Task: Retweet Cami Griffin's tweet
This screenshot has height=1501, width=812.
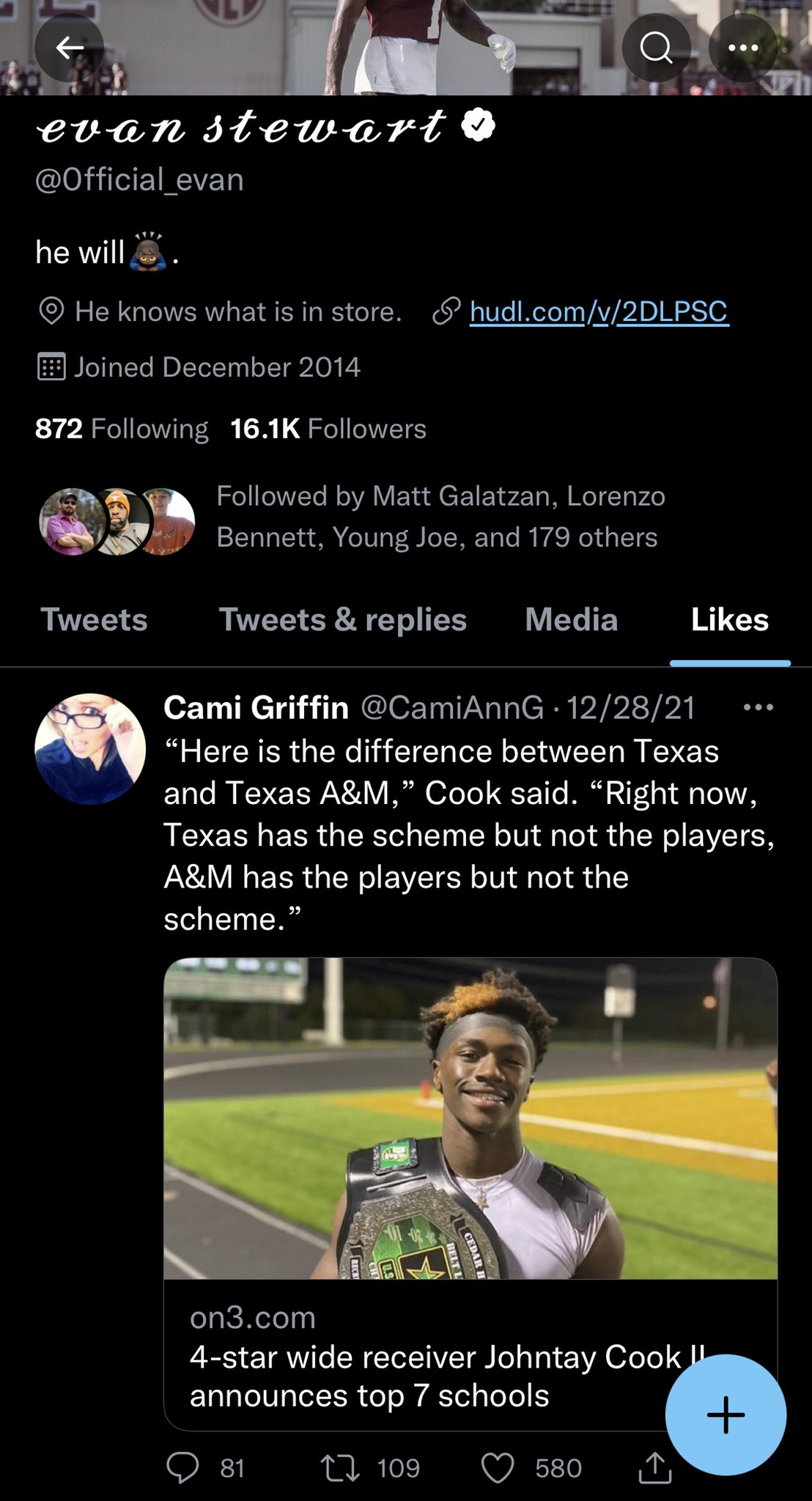Action: click(x=340, y=1468)
